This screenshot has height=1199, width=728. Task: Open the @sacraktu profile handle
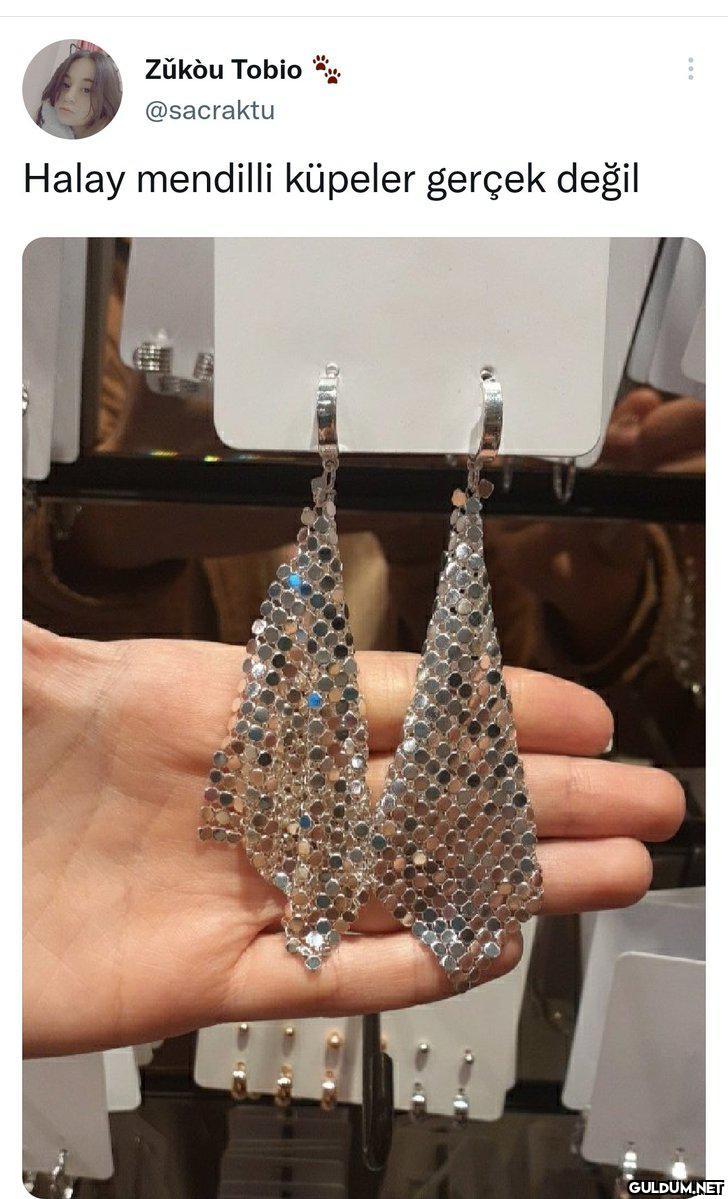209,111
